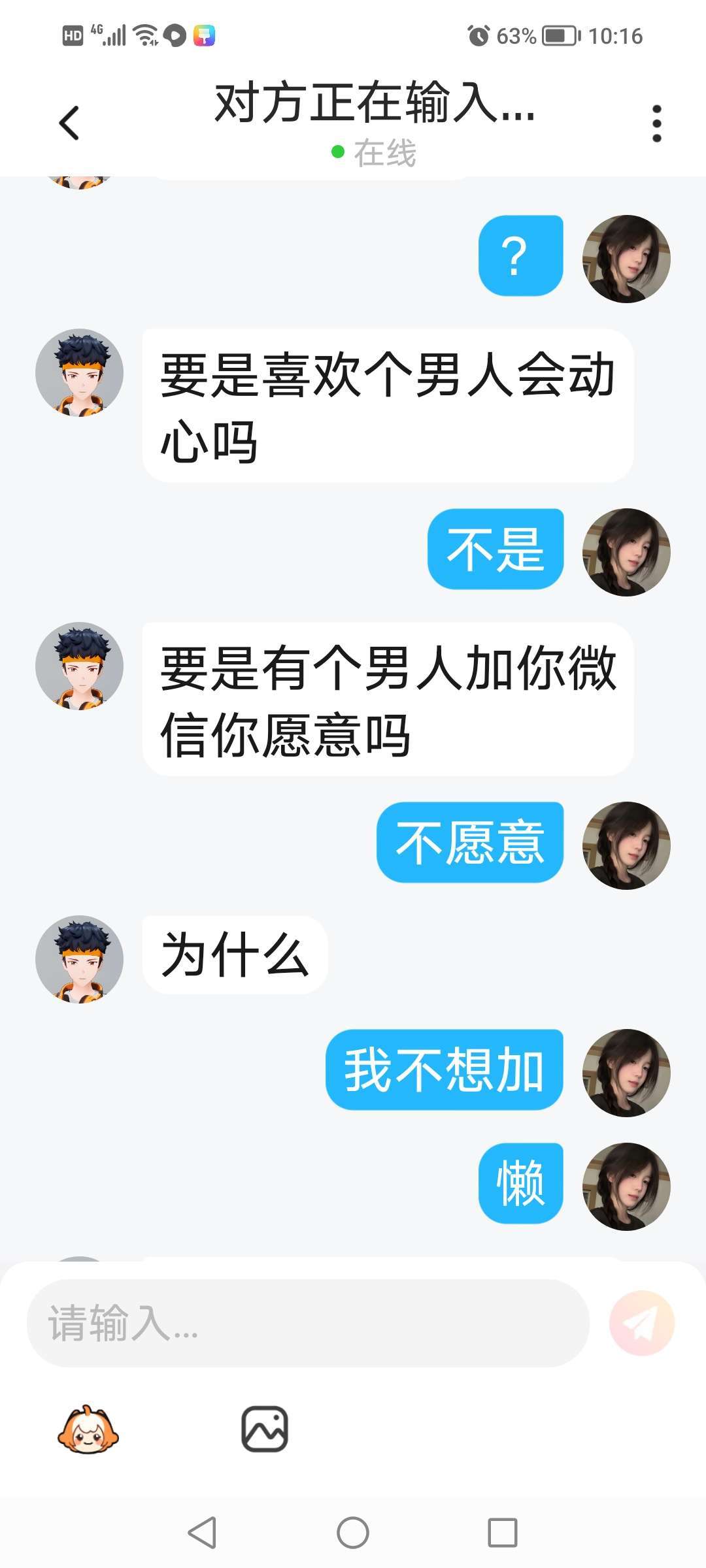
Task: Send the message with paper plane
Action: pyautogui.click(x=641, y=1323)
